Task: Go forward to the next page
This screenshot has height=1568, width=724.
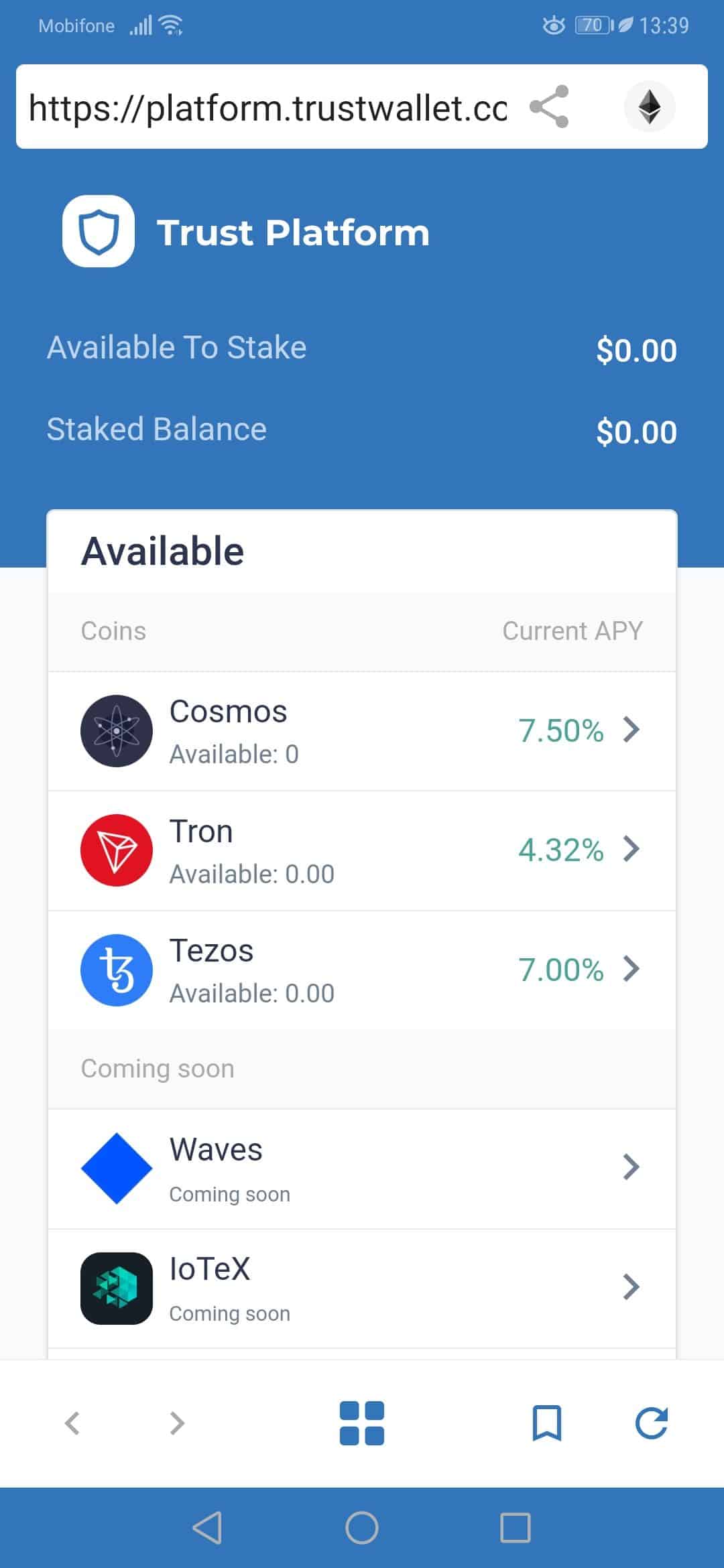Action: point(177,1423)
